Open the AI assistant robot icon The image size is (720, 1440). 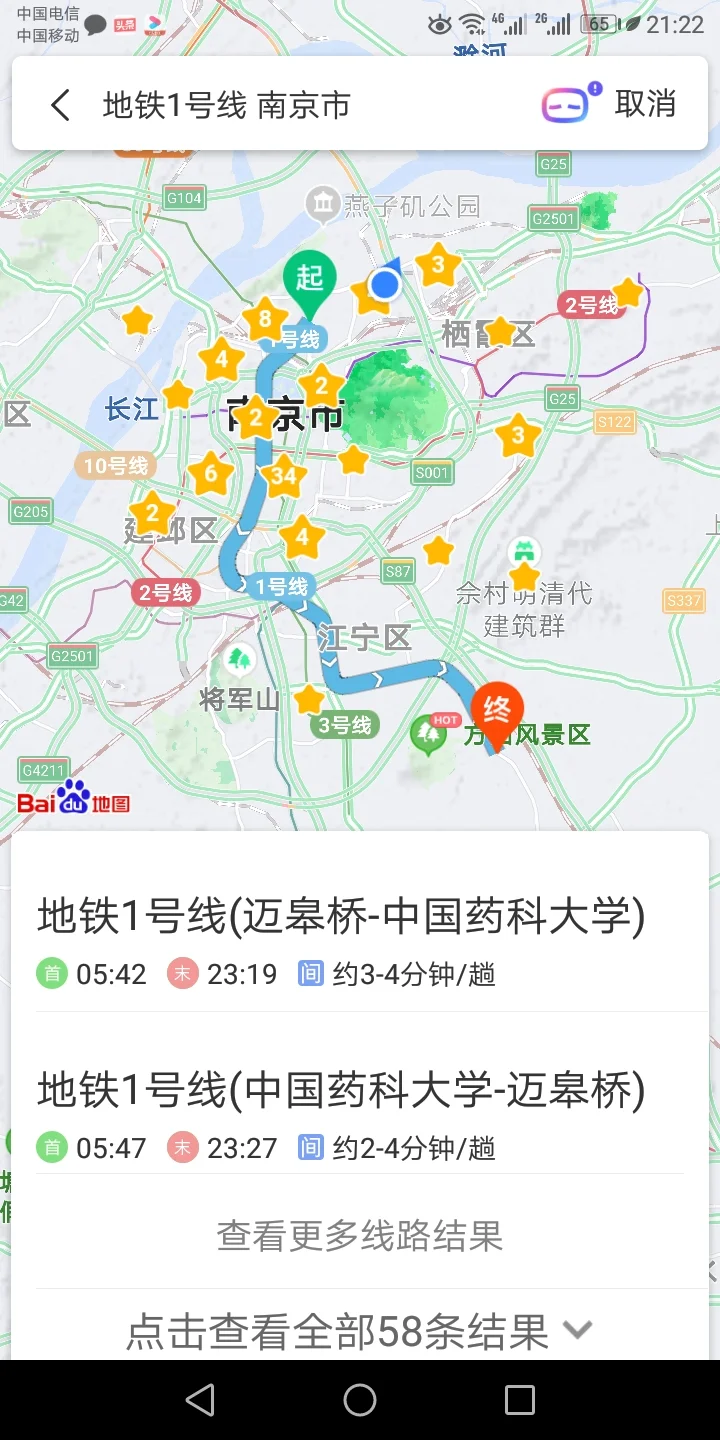(565, 103)
